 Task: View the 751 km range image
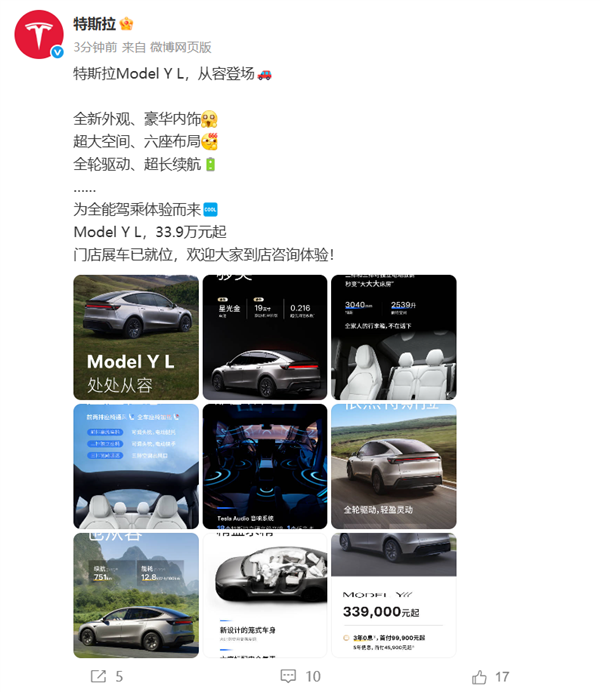point(136,595)
